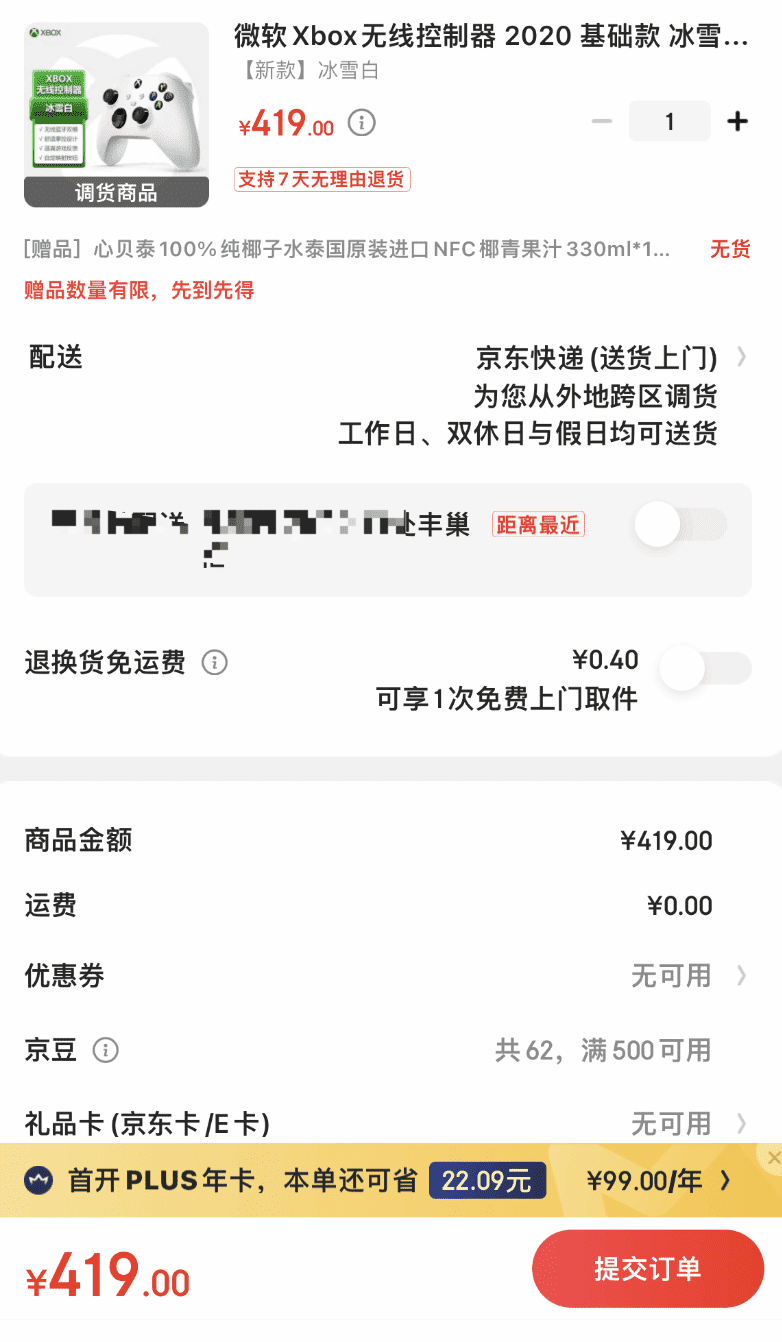This screenshot has height=1342, width=782.
Task: Enable the 丰巢 pickup locker switch
Action: (680, 524)
